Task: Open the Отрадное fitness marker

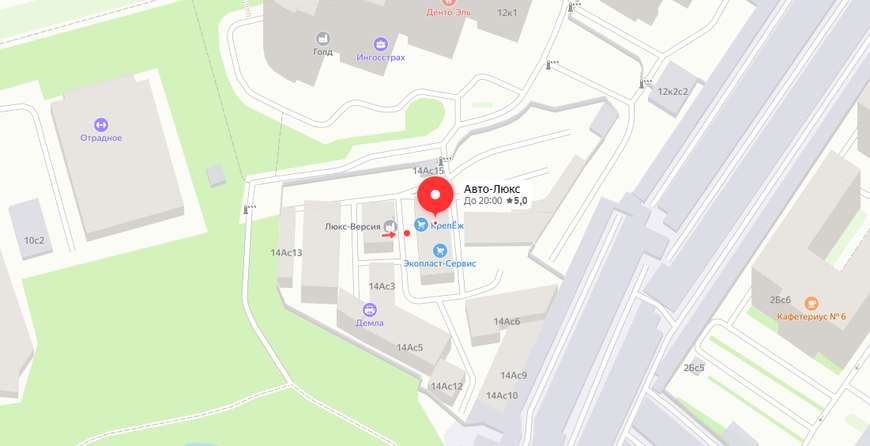Action: (101, 124)
